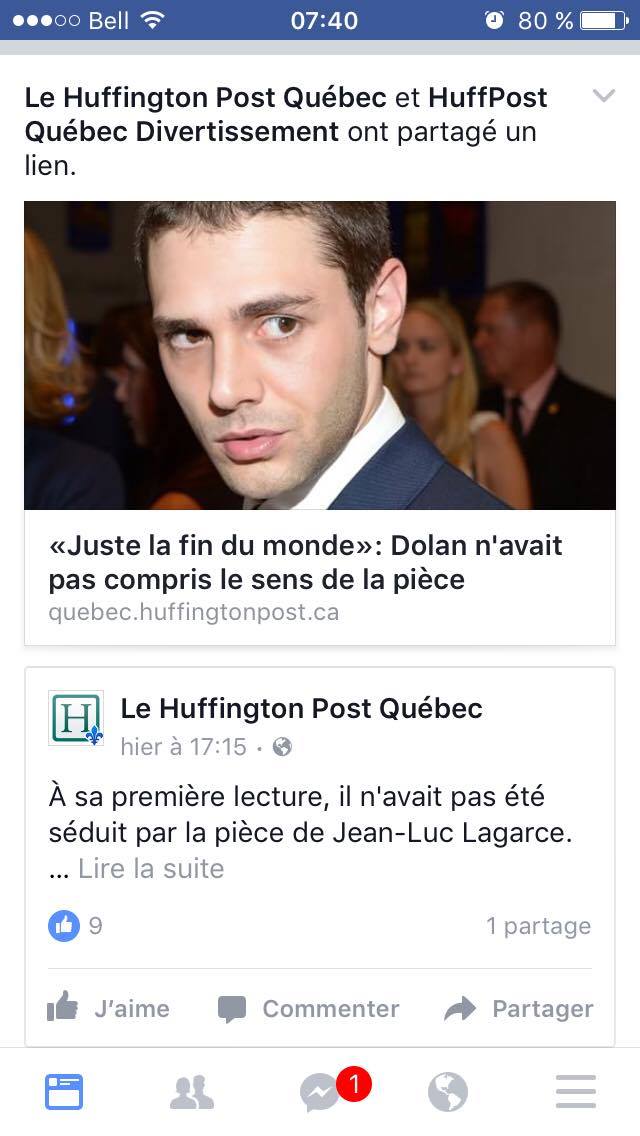Expand the post options chevron
Image resolution: width=640 pixels, height=1136 pixels.
point(603,96)
